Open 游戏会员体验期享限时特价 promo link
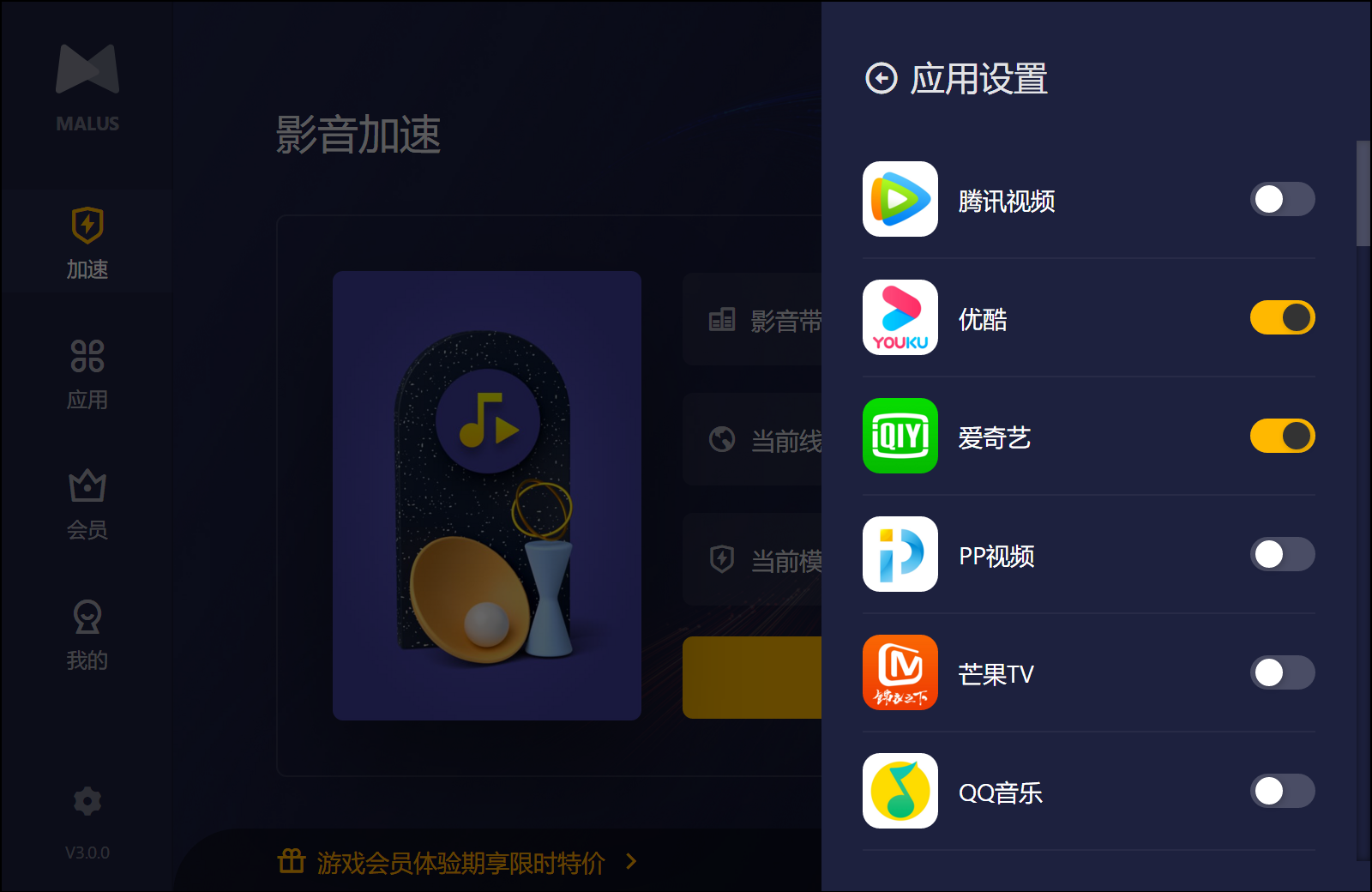The width and height of the screenshot is (1372, 892). coord(460,862)
